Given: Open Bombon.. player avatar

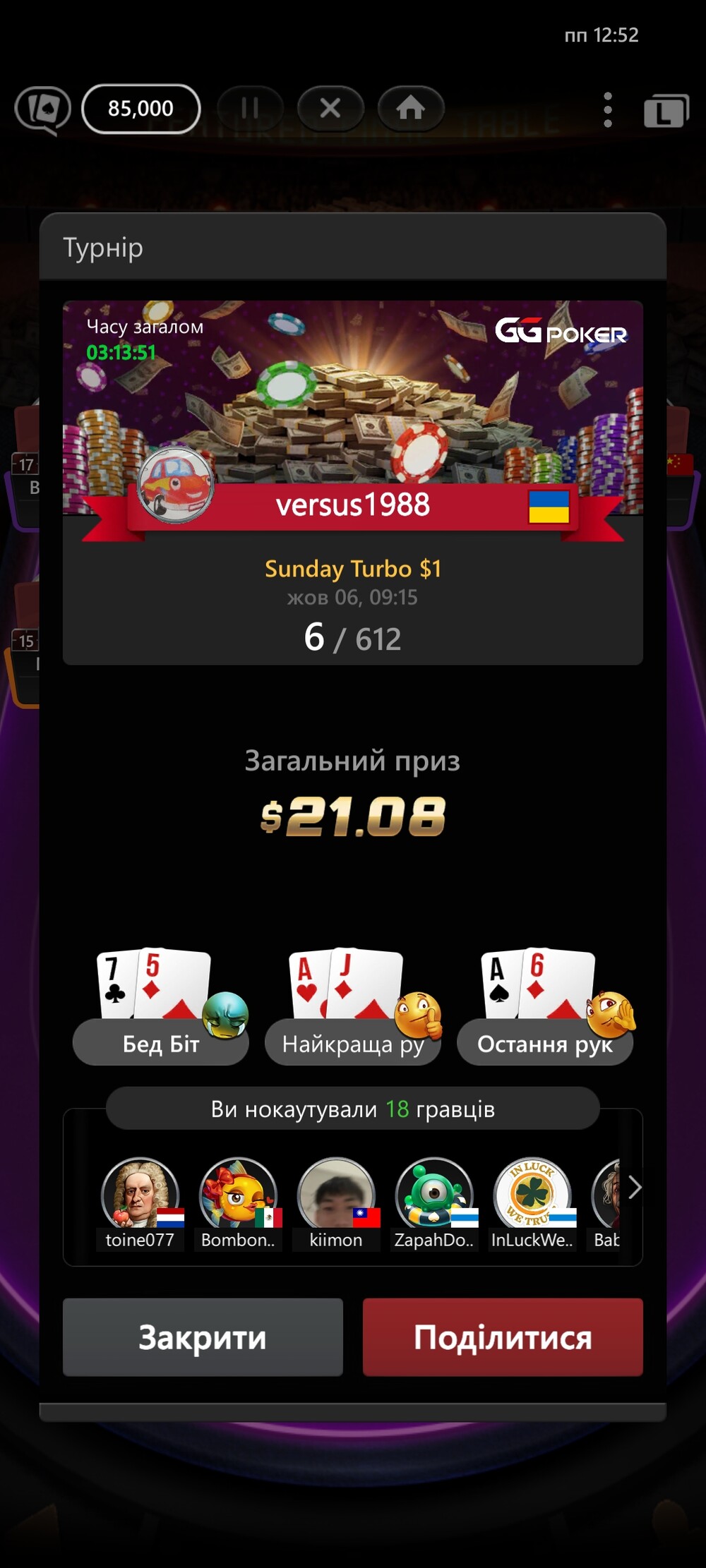Looking at the screenshot, I should coord(238,1194).
